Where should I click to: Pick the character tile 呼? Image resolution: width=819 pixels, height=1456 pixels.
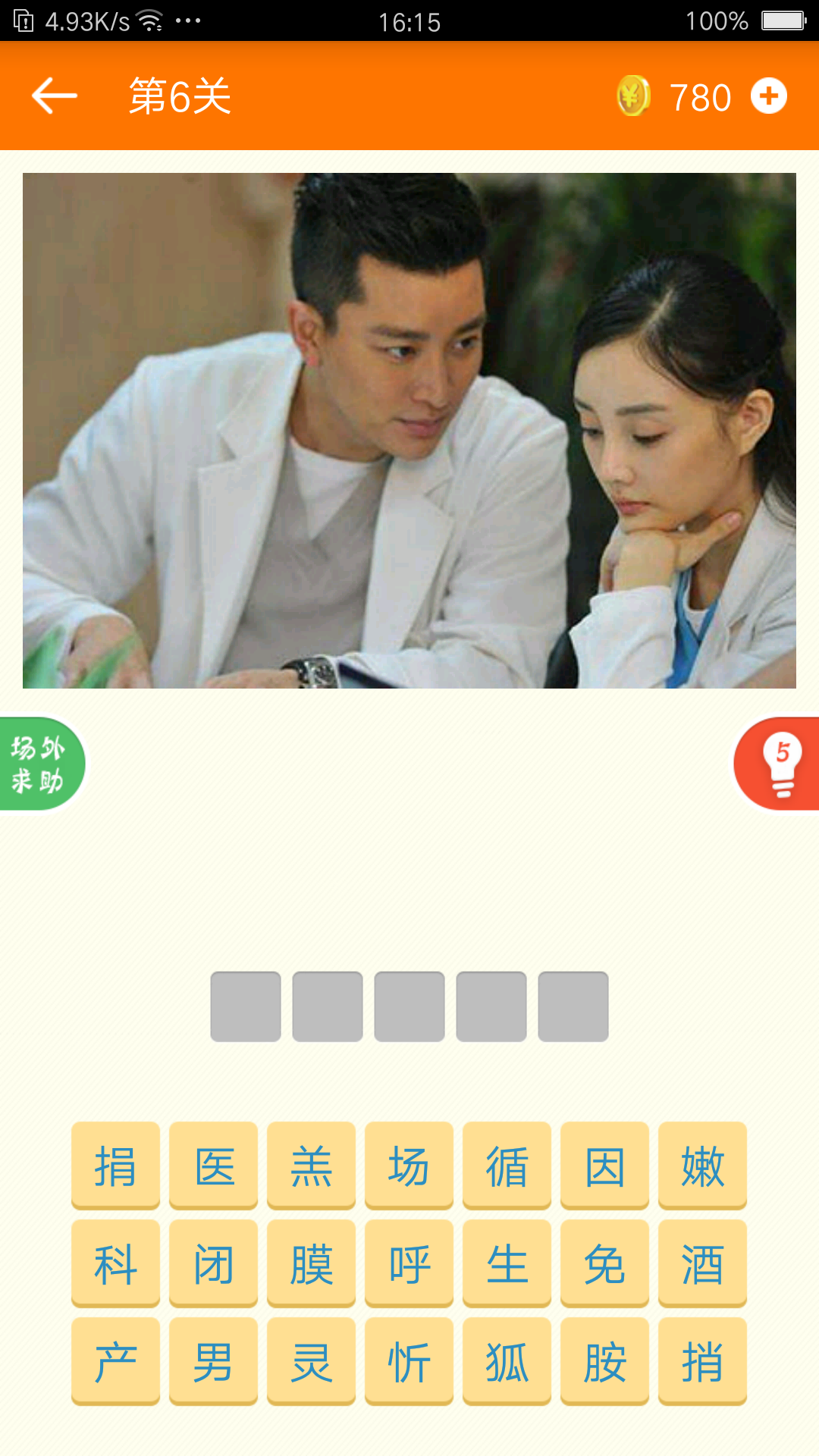pos(409,1263)
